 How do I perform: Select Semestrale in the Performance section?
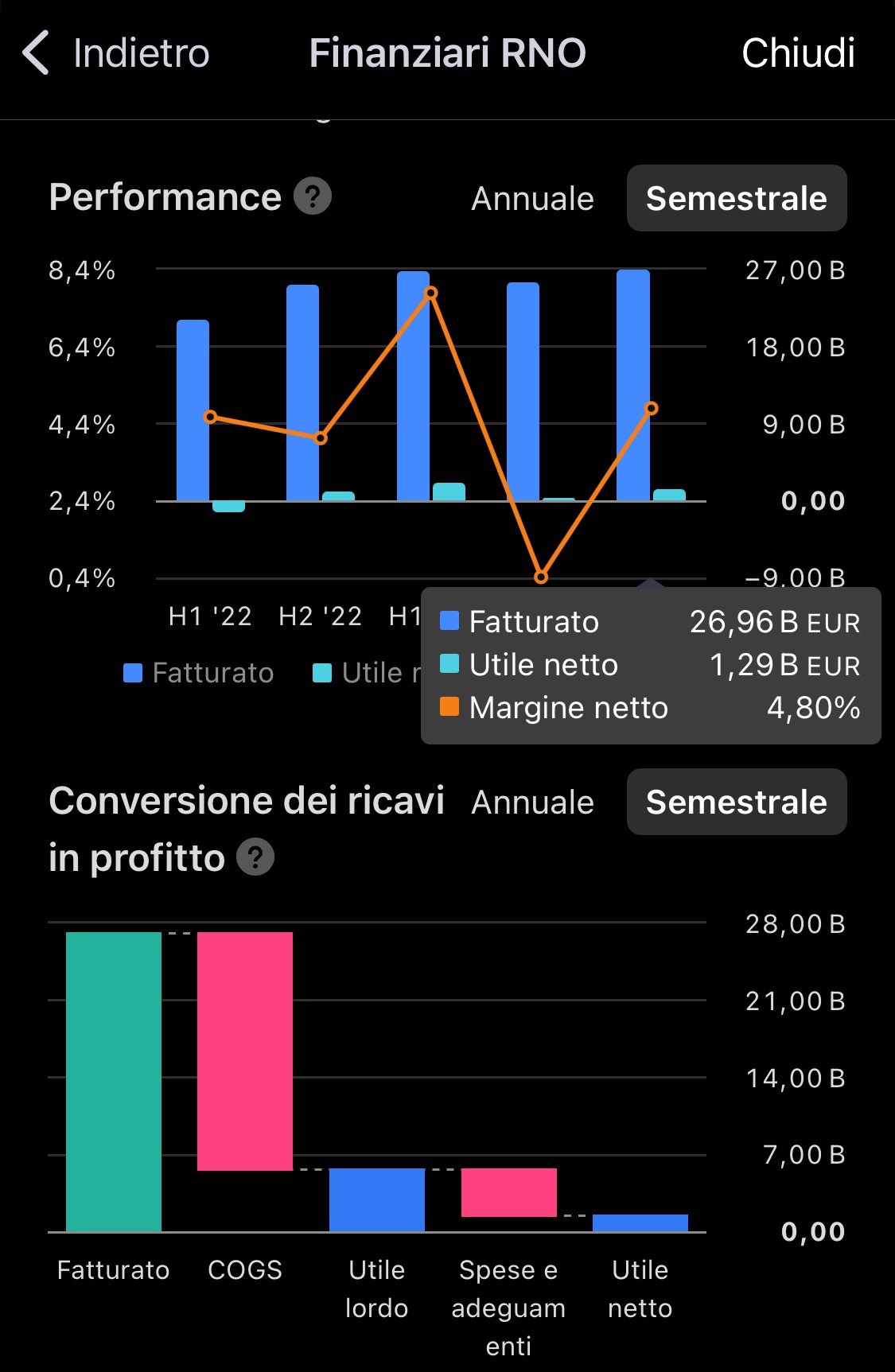[x=737, y=199]
